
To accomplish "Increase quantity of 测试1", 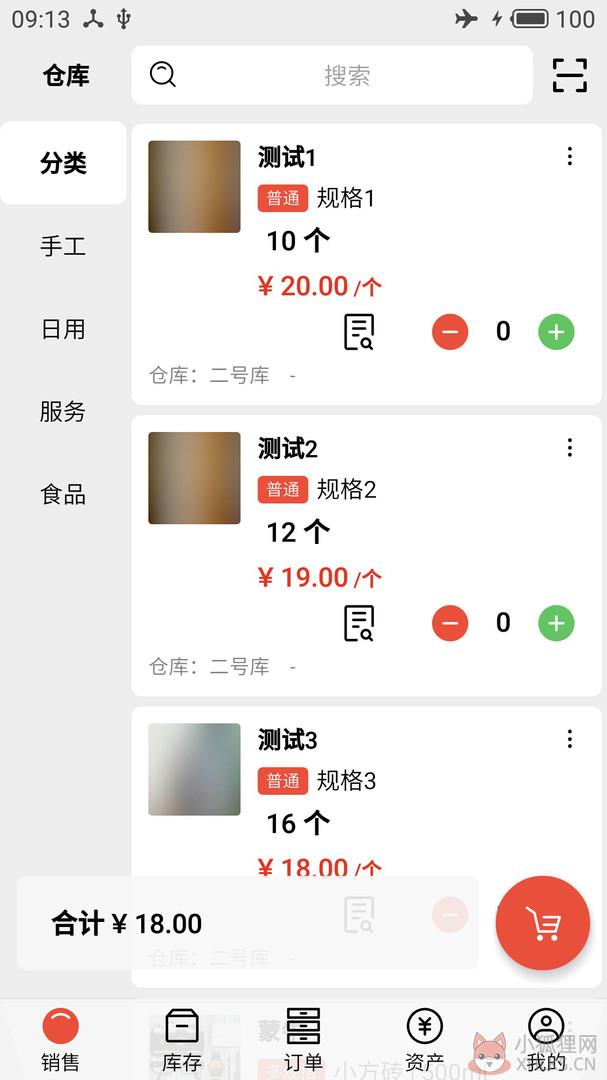I will click(556, 332).
